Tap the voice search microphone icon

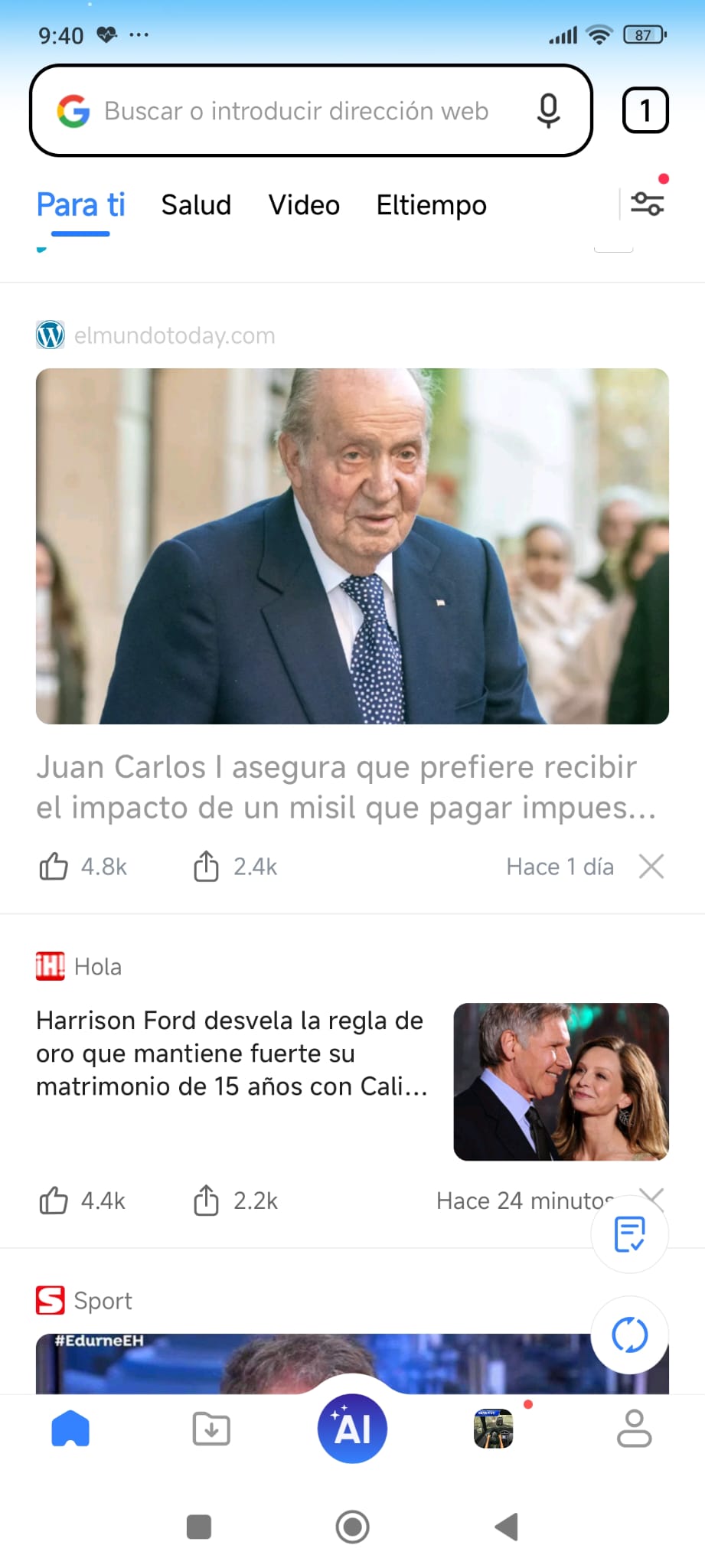[x=547, y=110]
